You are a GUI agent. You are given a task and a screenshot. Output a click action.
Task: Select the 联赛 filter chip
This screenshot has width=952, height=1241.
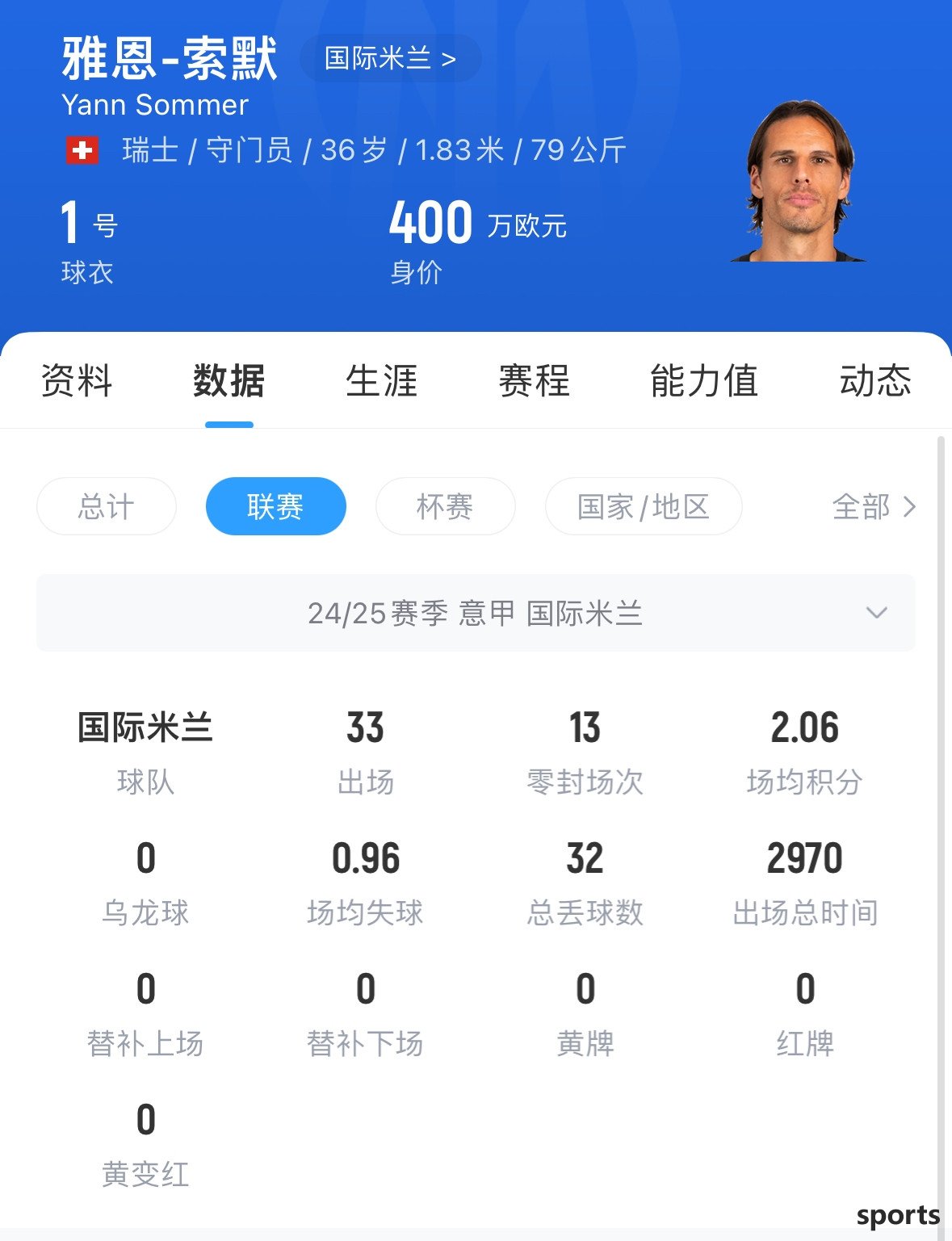point(275,507)
